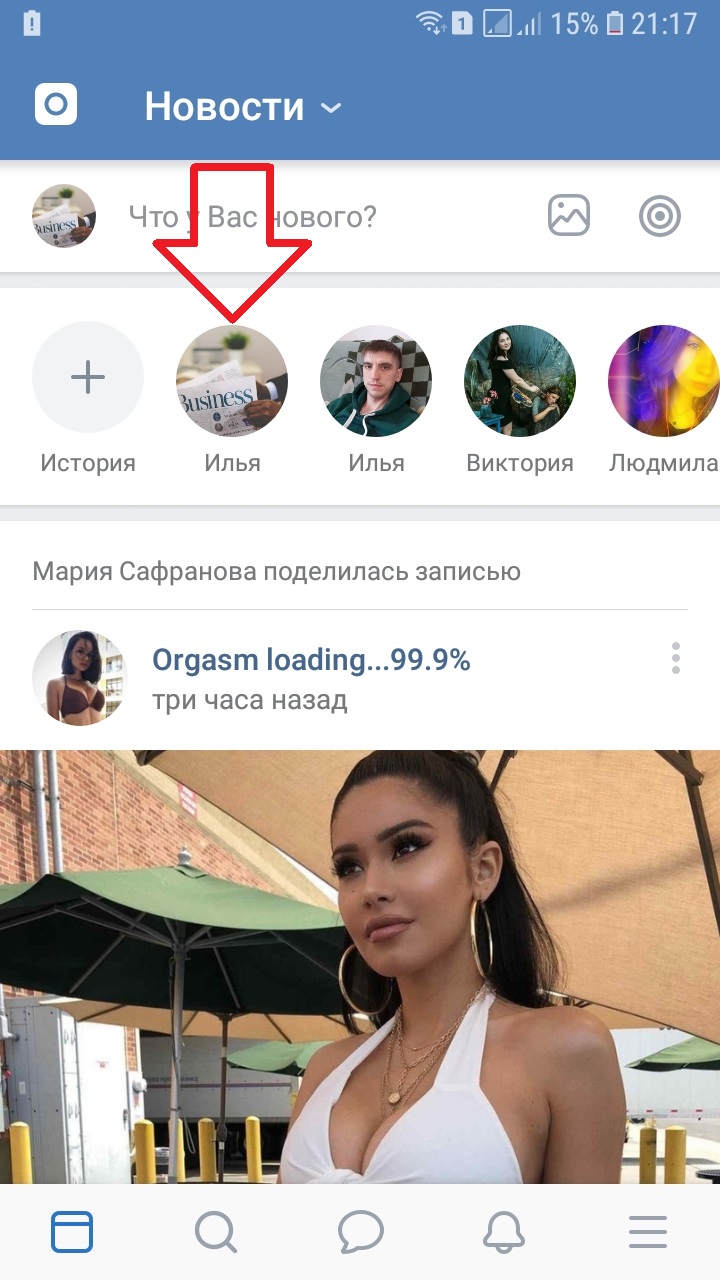Open Виктория's story circle
The width and height of the screenshot is (720, 1280).
coord(519,380)
